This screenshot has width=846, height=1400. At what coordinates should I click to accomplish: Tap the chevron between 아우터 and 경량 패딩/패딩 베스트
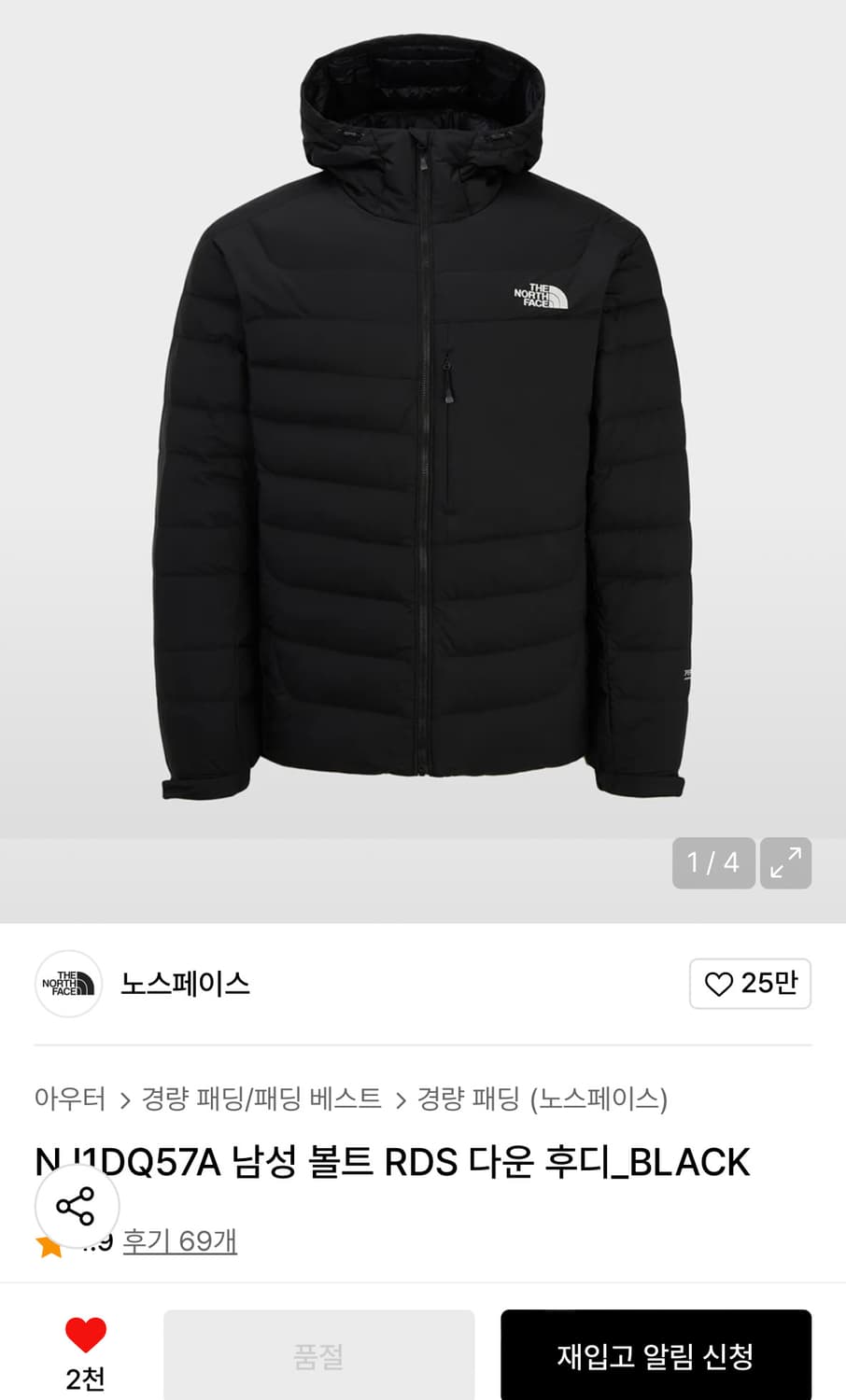(124, 1099)
